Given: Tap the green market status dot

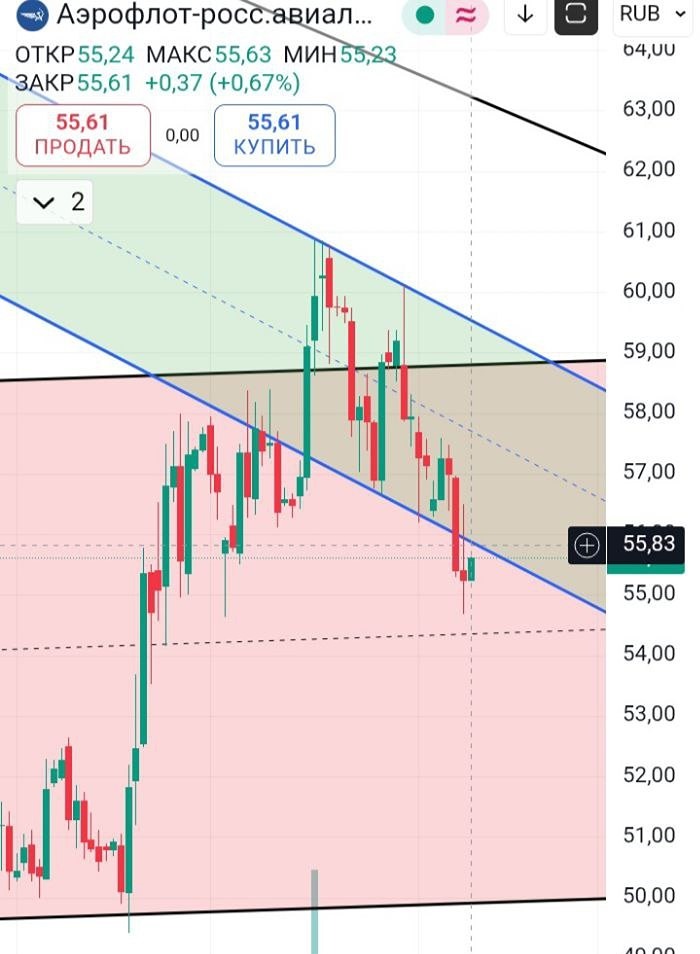Looking at the screenshot, I should point(425,15).
